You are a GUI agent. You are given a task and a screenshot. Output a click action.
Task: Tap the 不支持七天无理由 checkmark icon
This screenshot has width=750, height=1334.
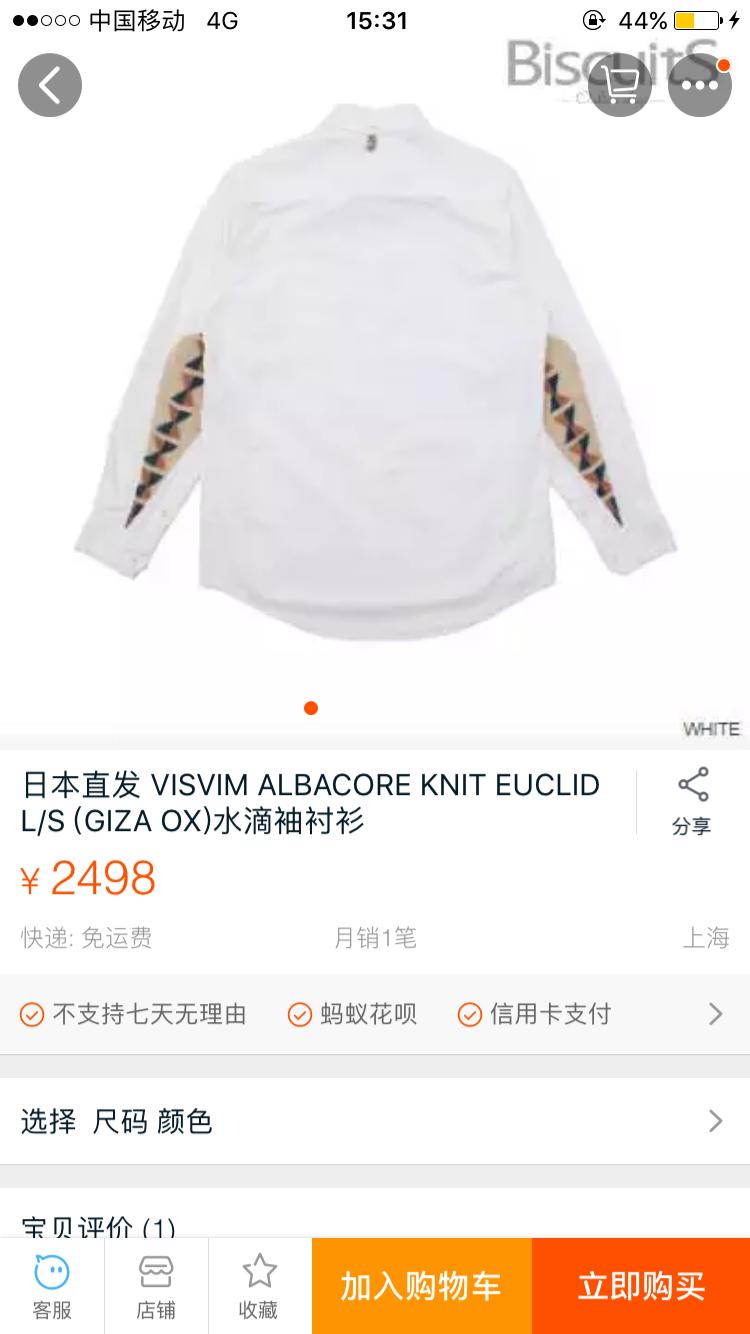(32, 1014)
